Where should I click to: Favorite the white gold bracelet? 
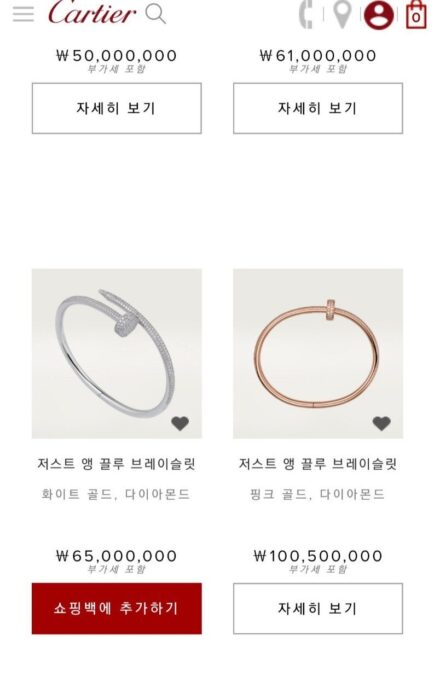pyautogui.click(x=180, y=423)
